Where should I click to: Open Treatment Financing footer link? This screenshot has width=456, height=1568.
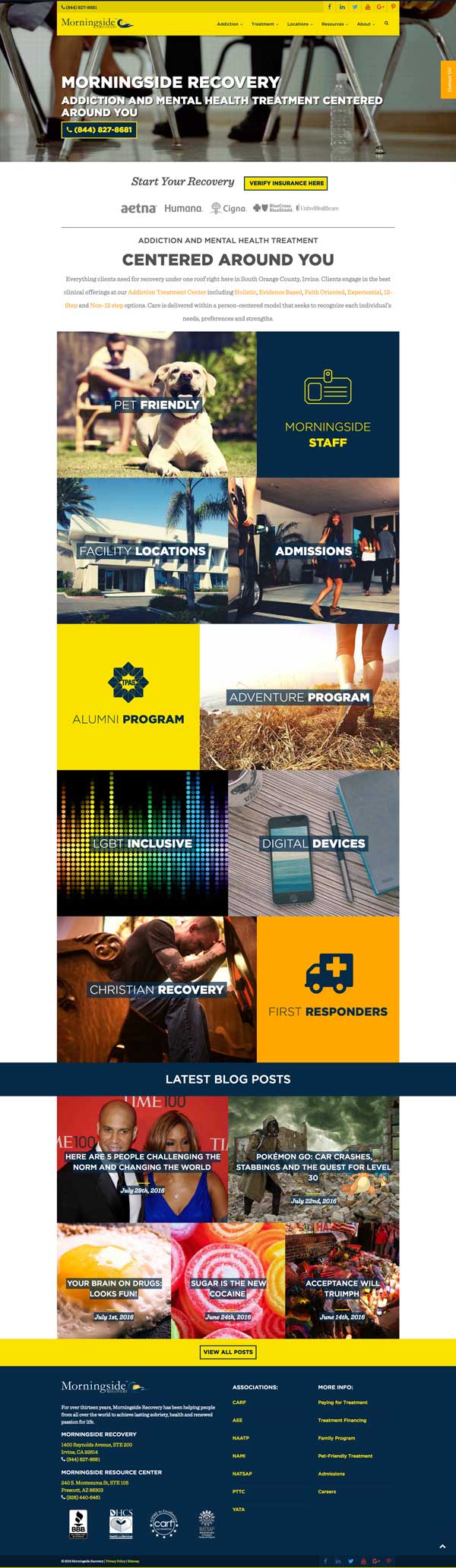point(342,1420)
